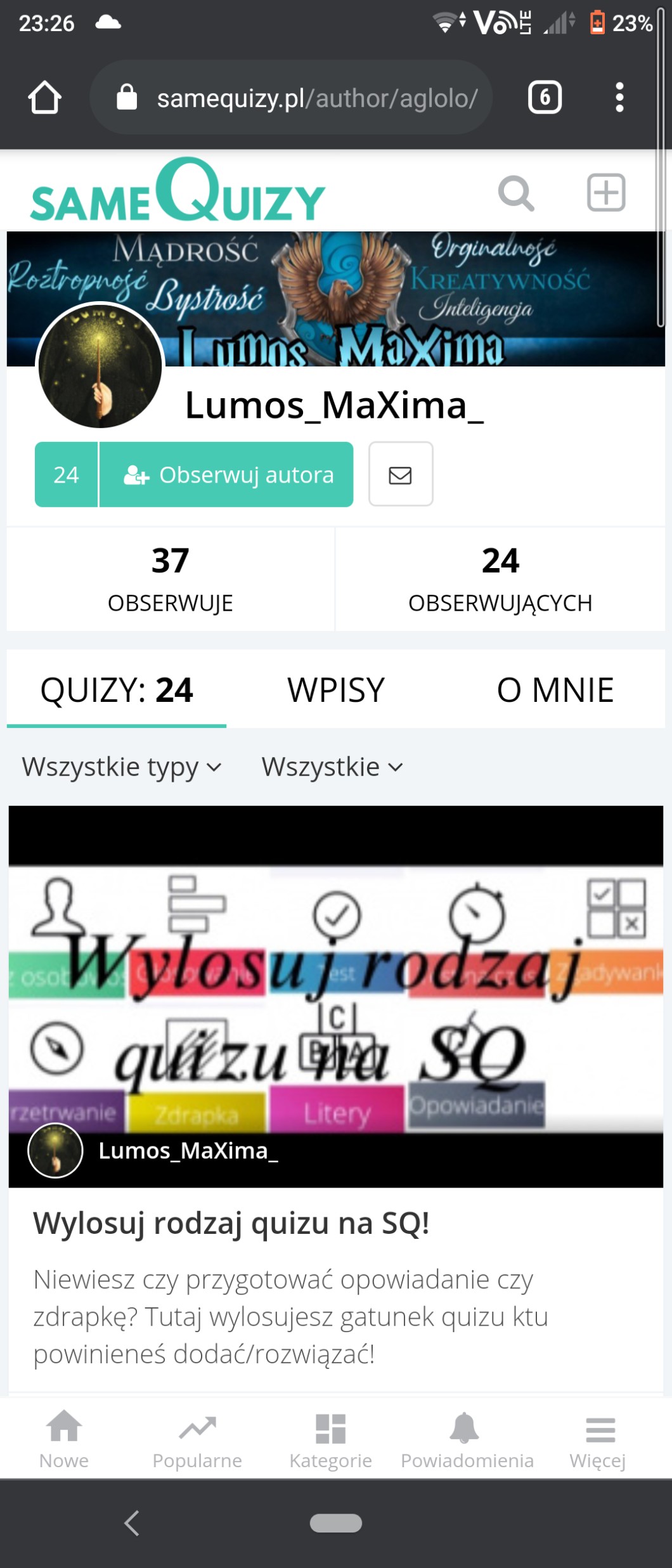Select the QUIZY tab
Viewport: 672px width, 1568px height.
pyautogui.click(x=117, y=690)
